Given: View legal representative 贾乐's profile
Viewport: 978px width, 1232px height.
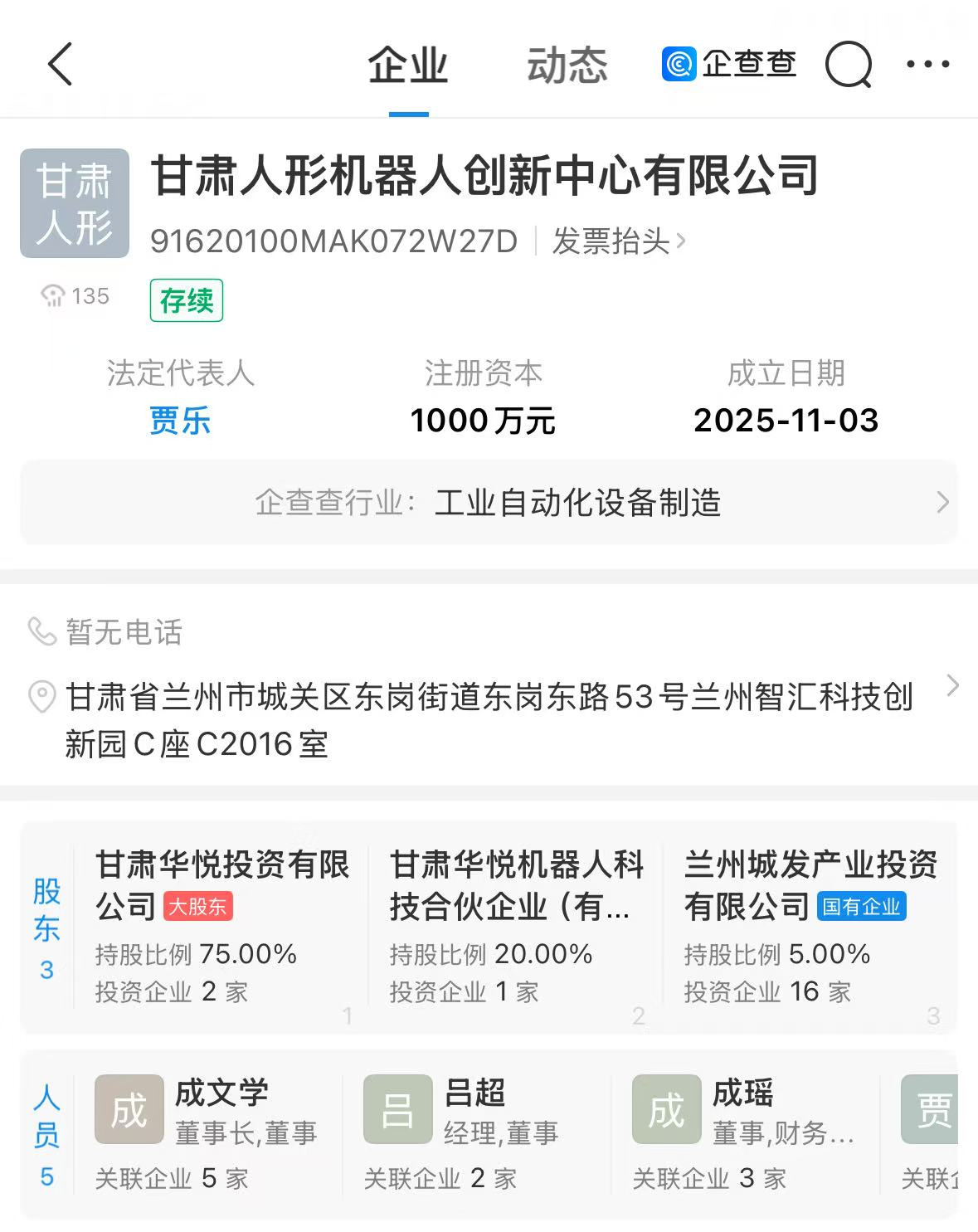Looking at the screenshot, I should [180, 421].
